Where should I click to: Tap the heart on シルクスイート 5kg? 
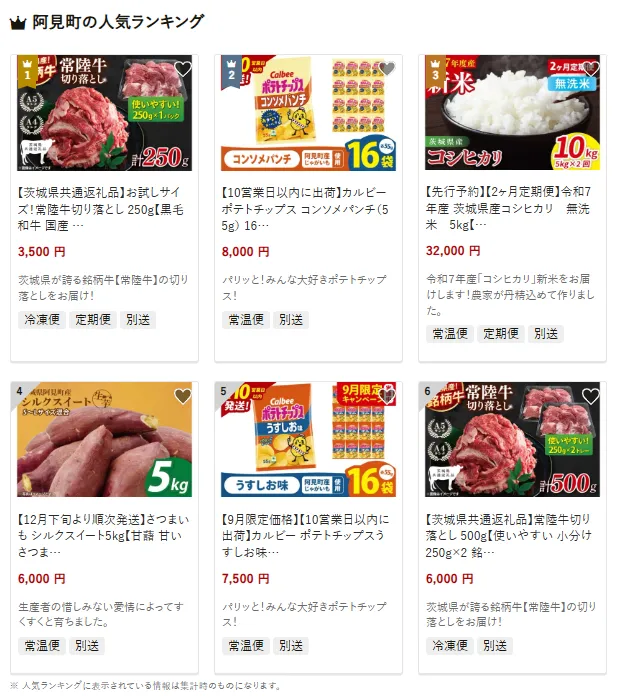tap(182, 397)
